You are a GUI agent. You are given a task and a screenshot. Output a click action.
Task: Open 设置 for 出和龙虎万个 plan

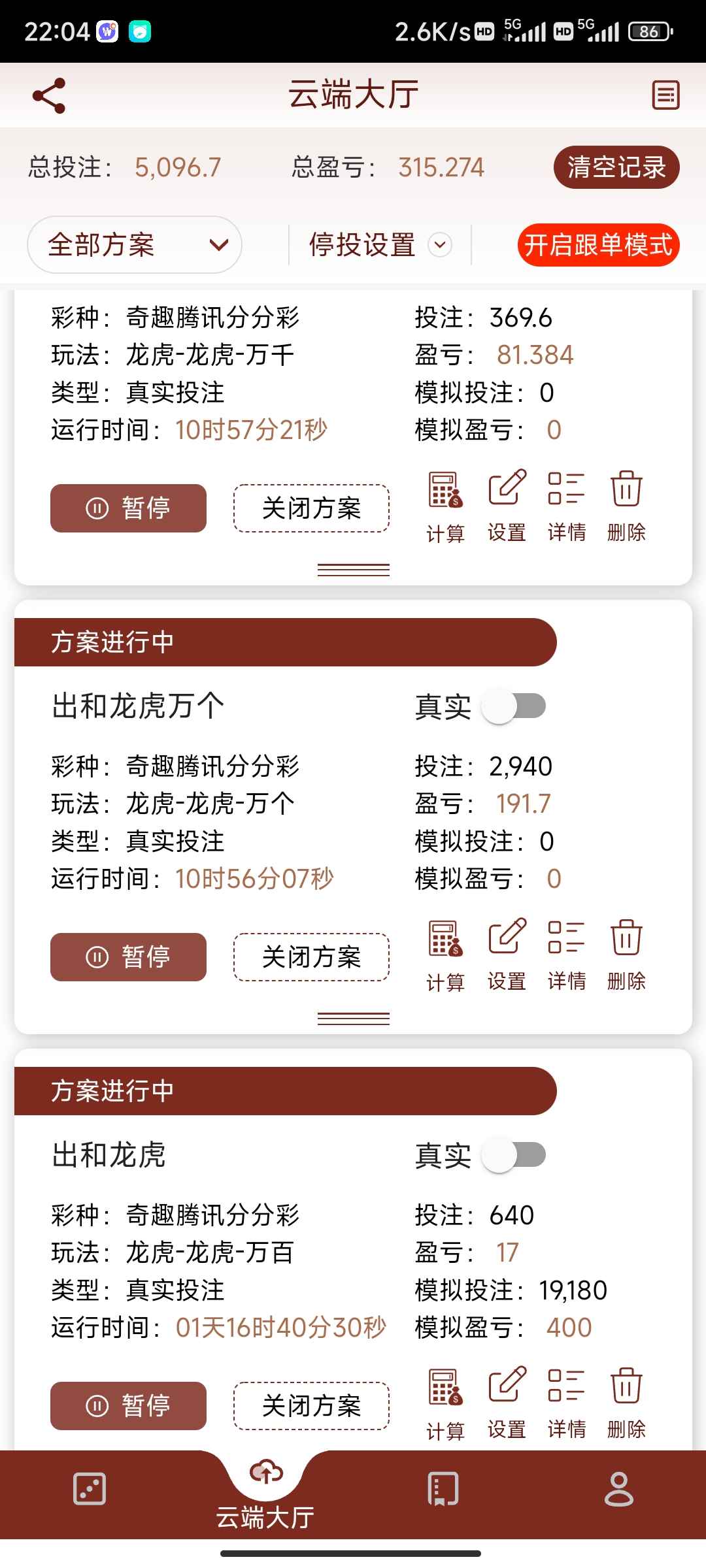[507, 954]
